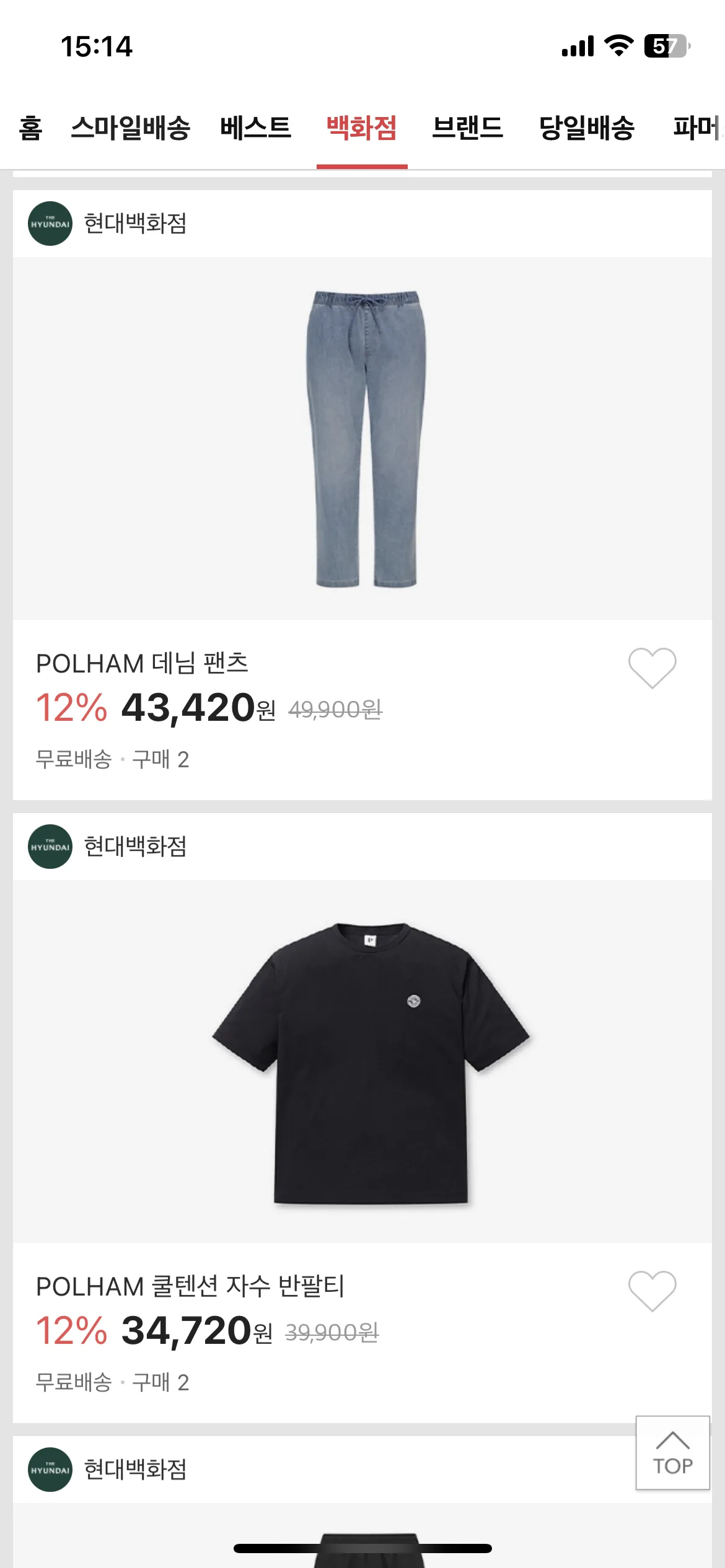725x1568 pixels.
Task: Switch to the 당일배송 tab
Action: (x=587, y=128)
